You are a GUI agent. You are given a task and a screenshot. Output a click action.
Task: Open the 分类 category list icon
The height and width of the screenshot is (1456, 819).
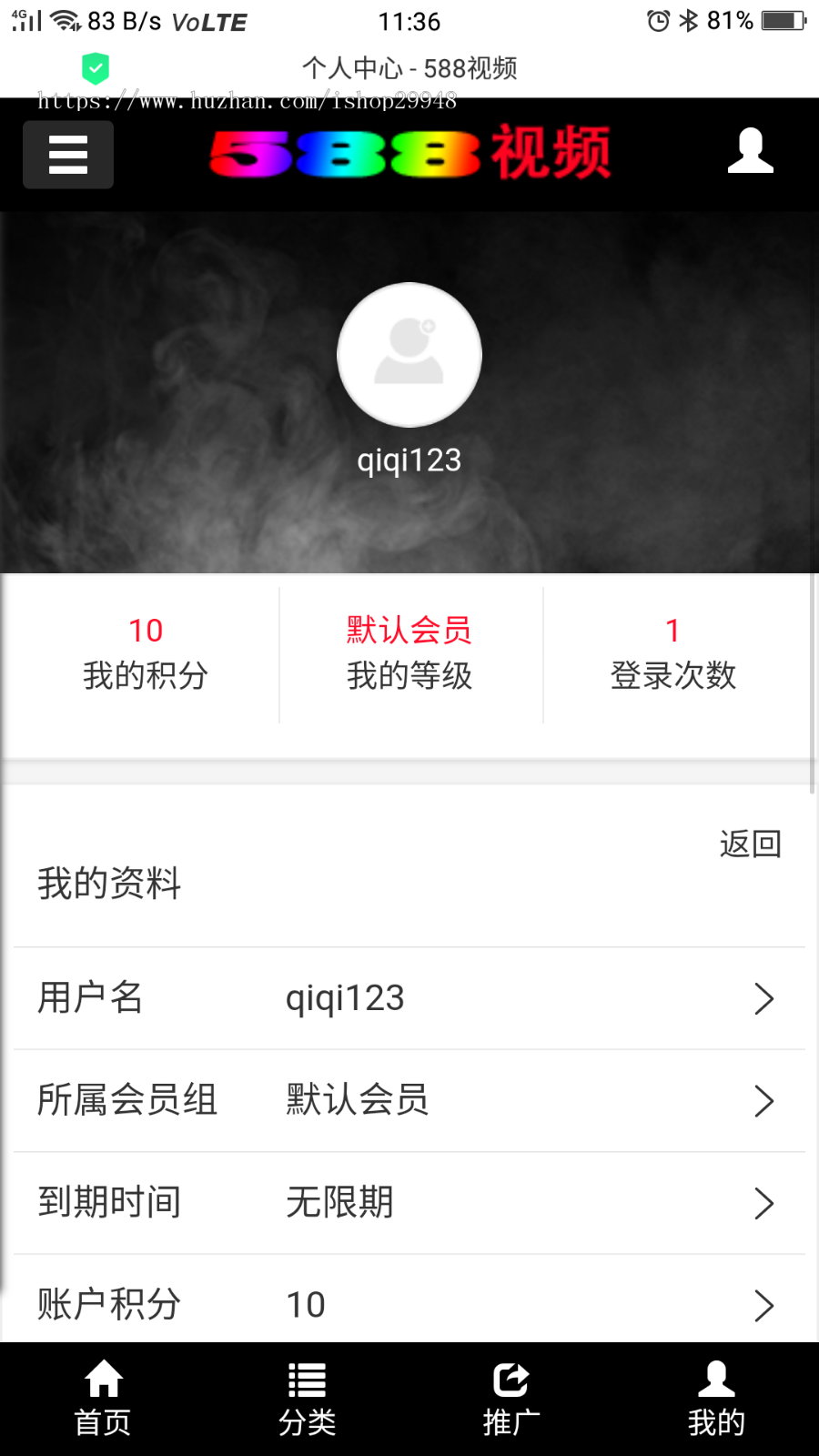307,1379
